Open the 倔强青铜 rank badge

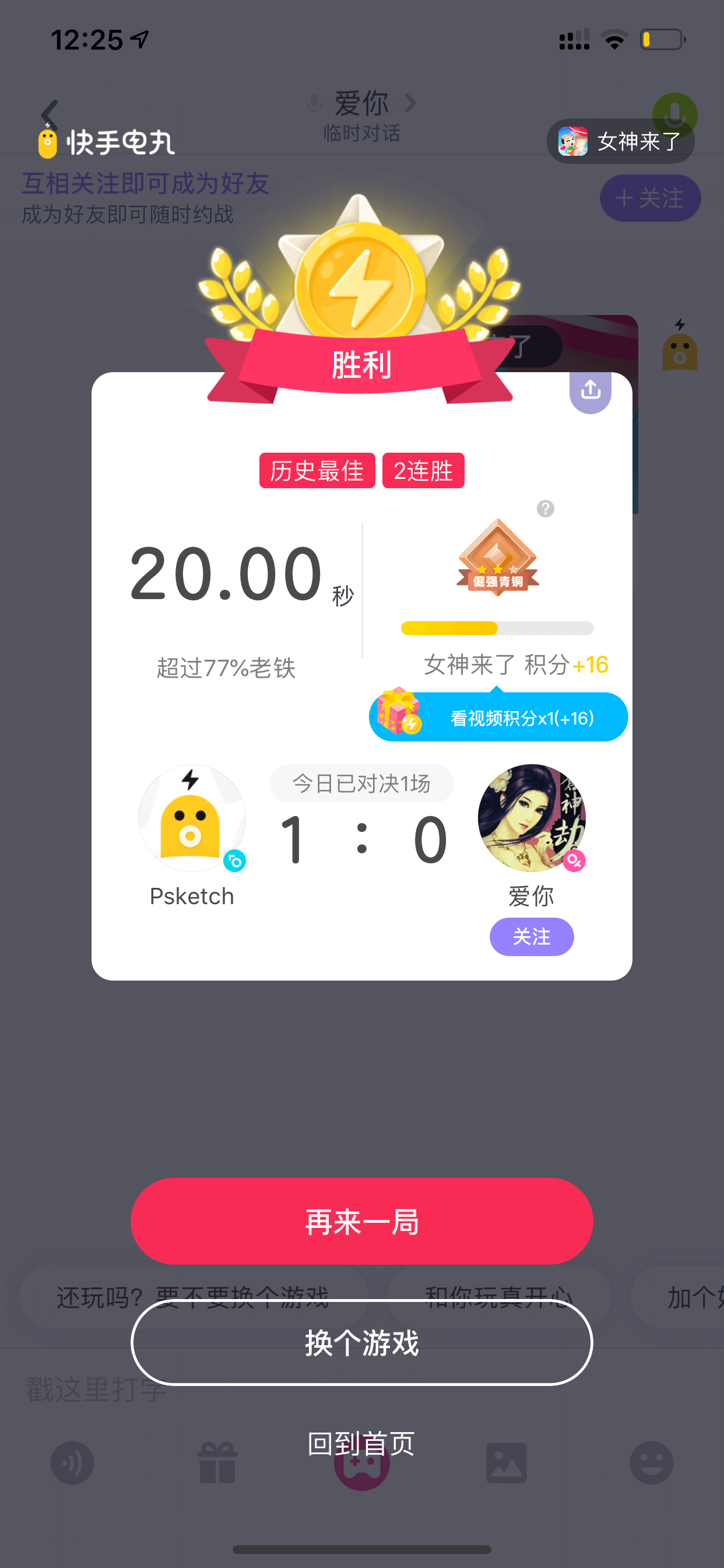point(498,557)
